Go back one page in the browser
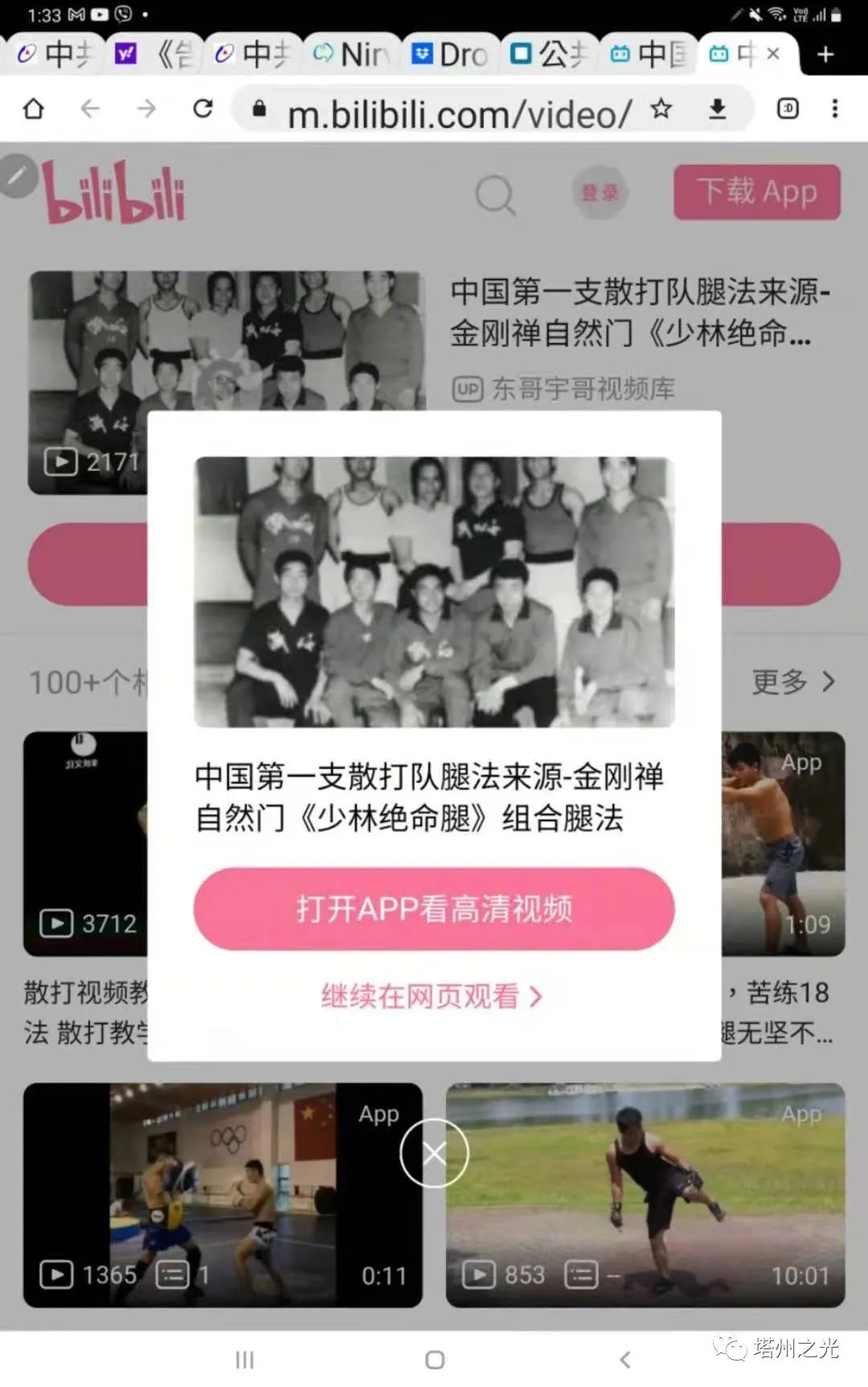Image resolution: width=868 pixels, height=1387 pixels. click(x=90, y=108)
